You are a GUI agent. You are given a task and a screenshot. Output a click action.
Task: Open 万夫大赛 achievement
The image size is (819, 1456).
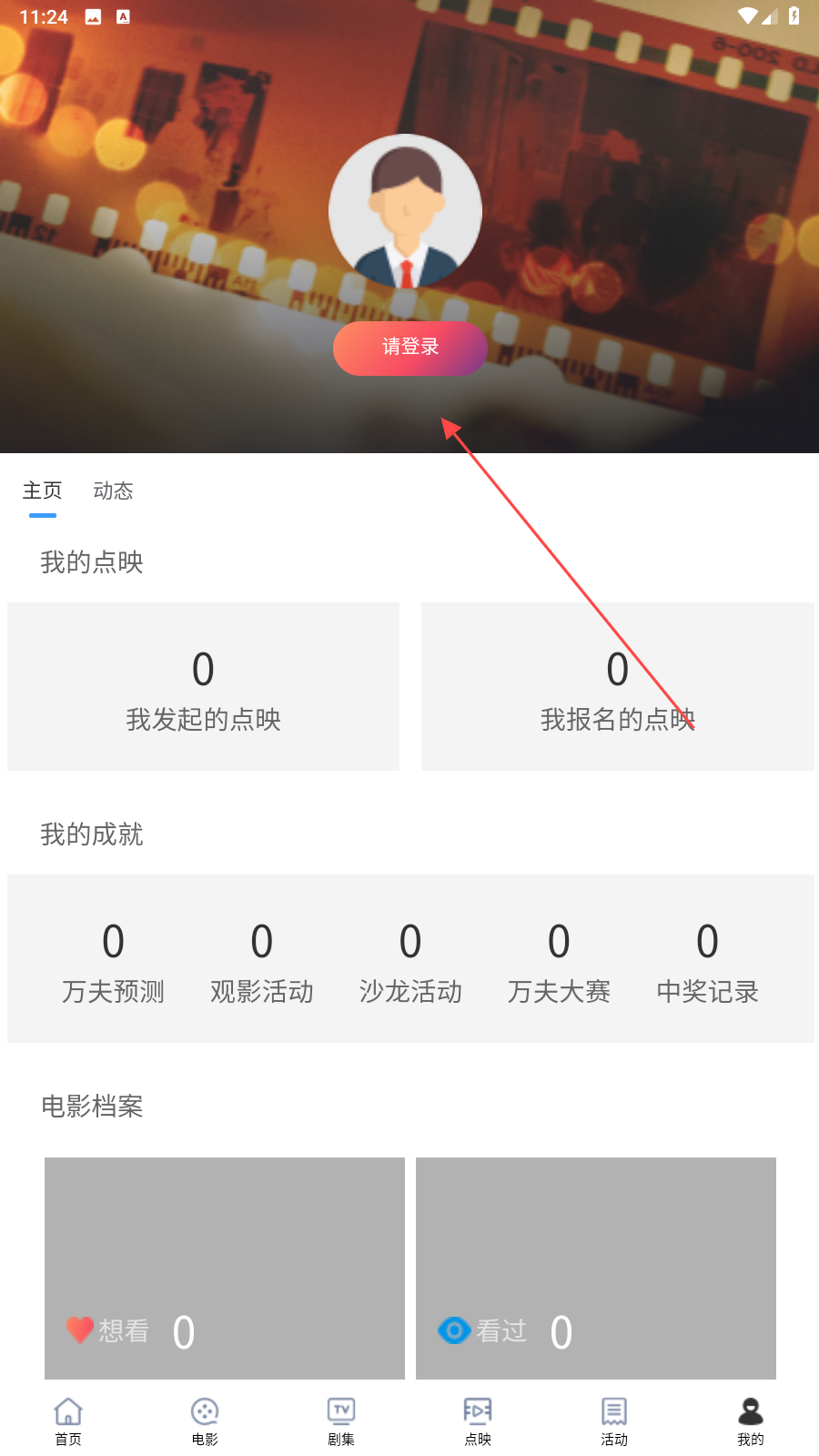[x=559, y=963]
